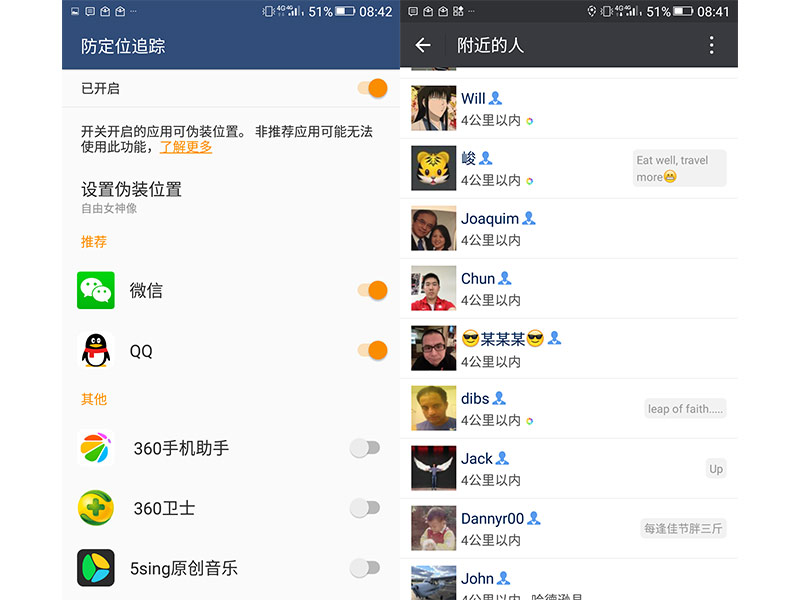Open Will's nearby profile
The width and height of the screenshot is (800, 600).
[570, 109]
